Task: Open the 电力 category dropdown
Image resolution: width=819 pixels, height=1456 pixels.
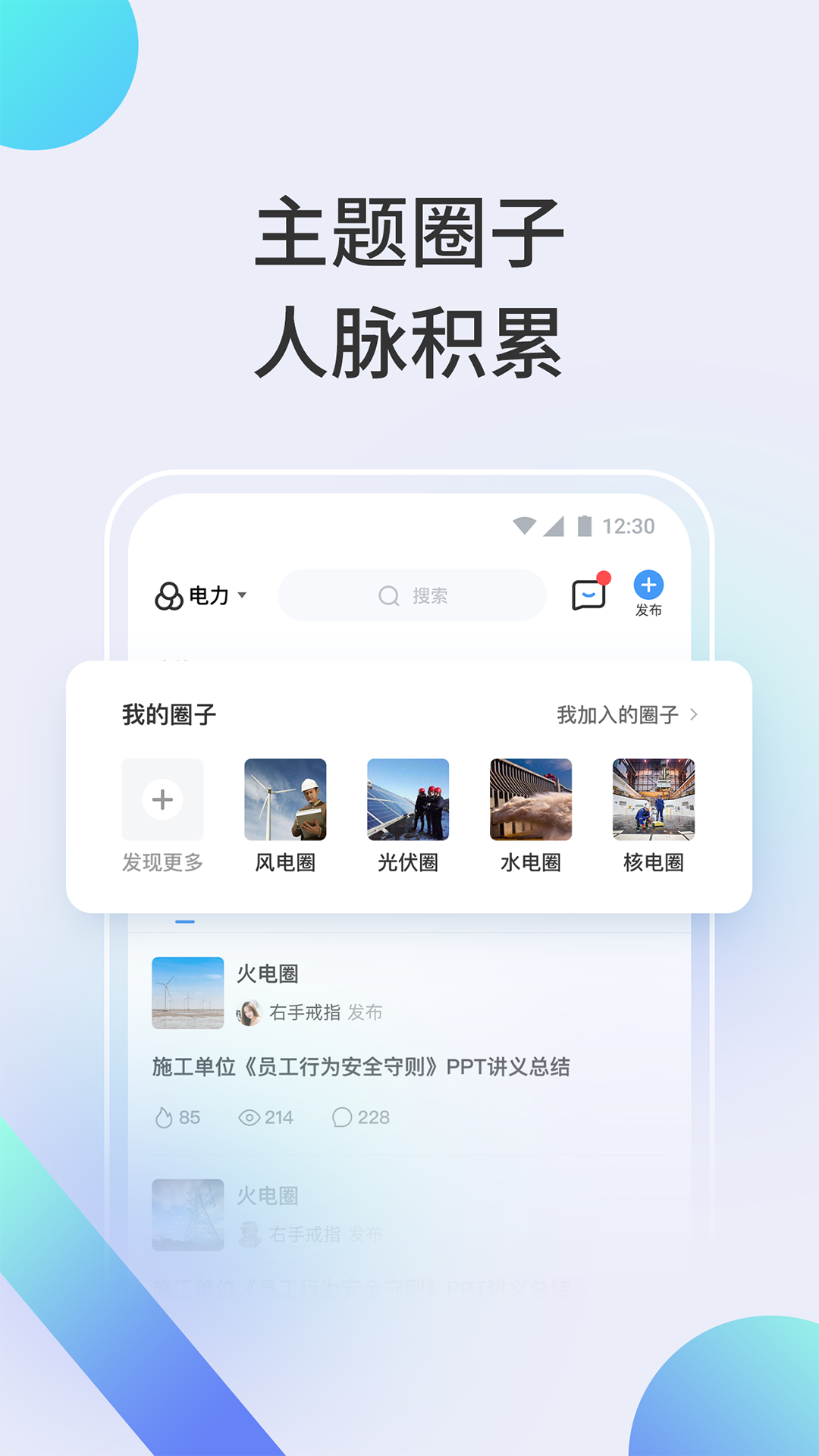Action: (x=213, y=595)
